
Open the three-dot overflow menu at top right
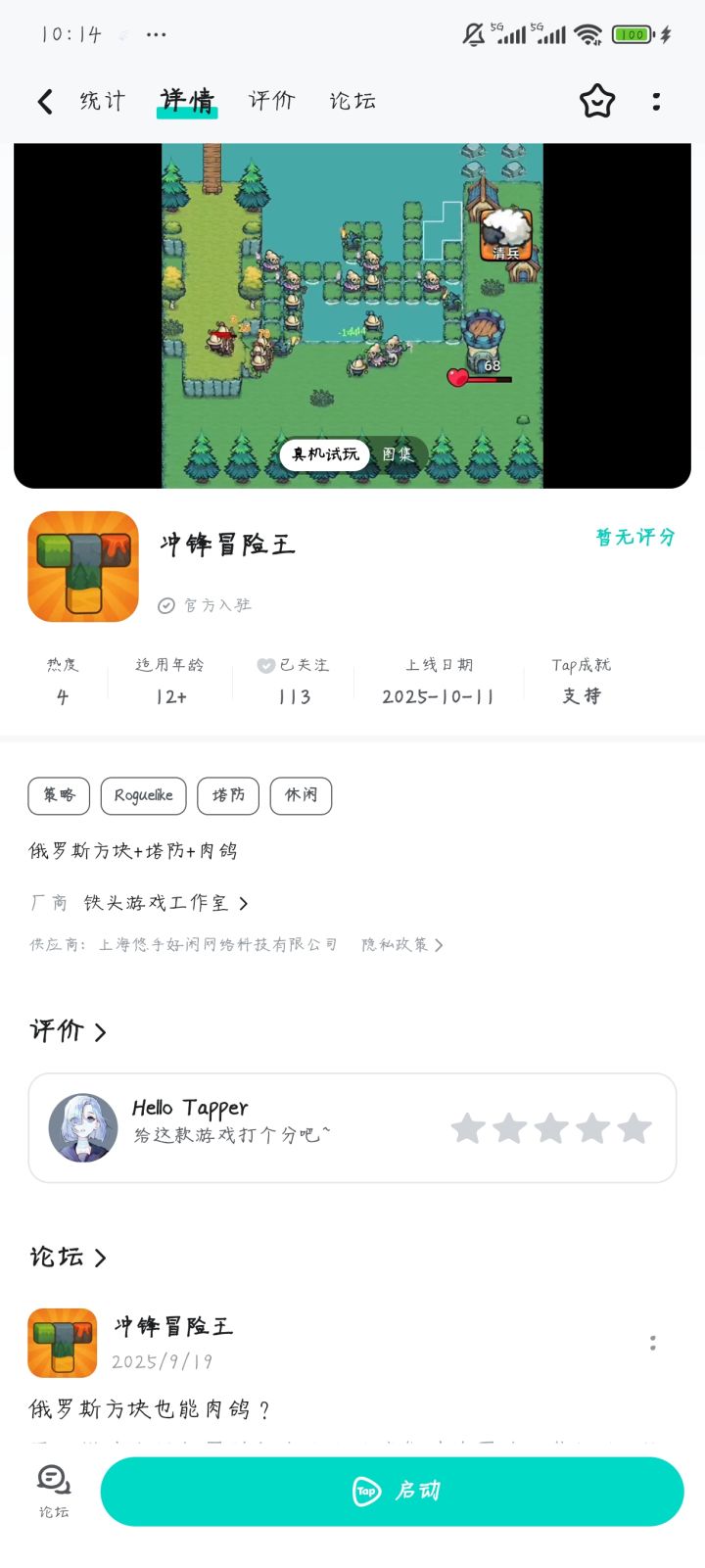[x=656, y=101]
